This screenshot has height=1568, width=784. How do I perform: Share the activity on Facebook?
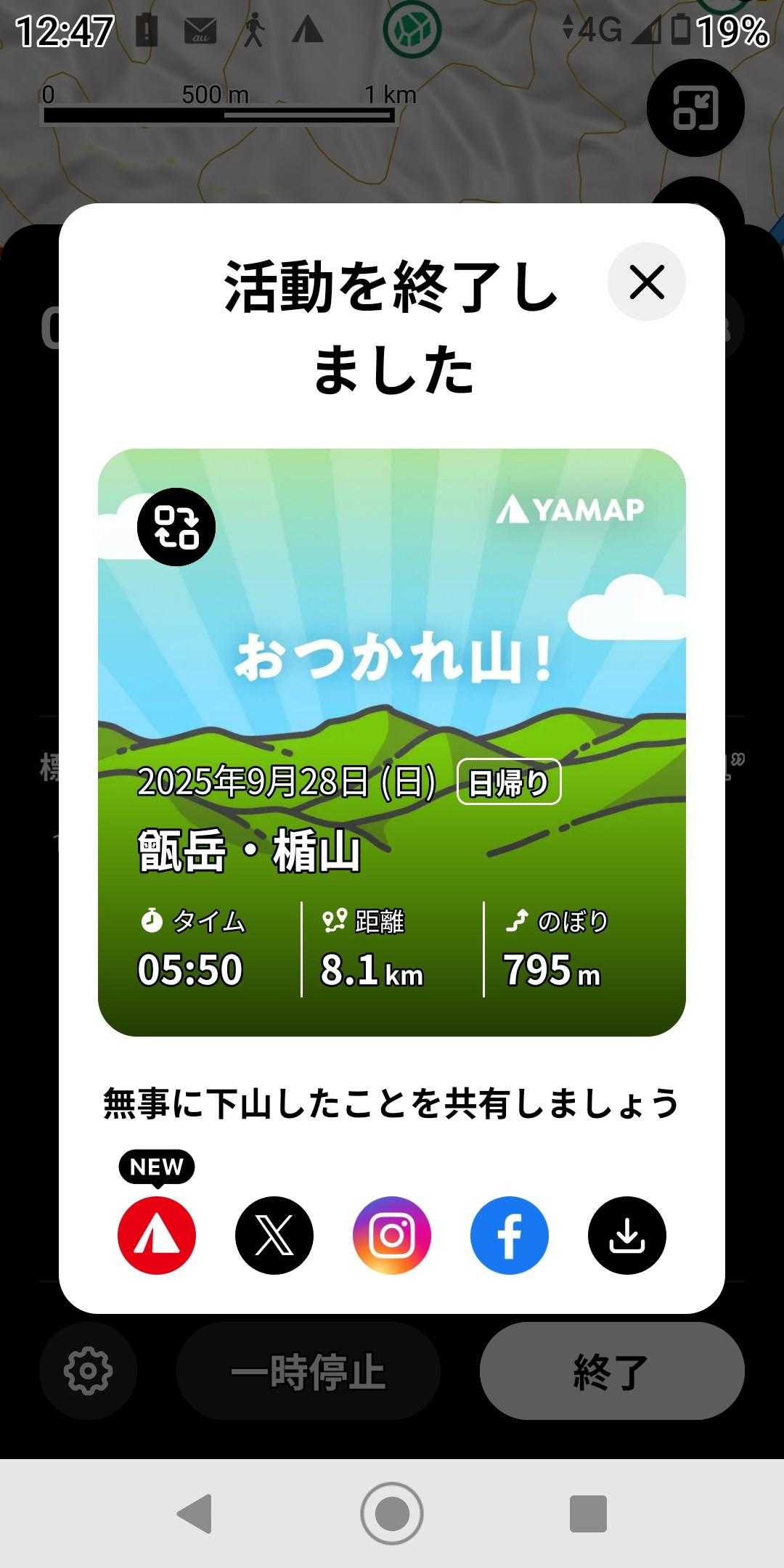click(x=510, y=1236)
